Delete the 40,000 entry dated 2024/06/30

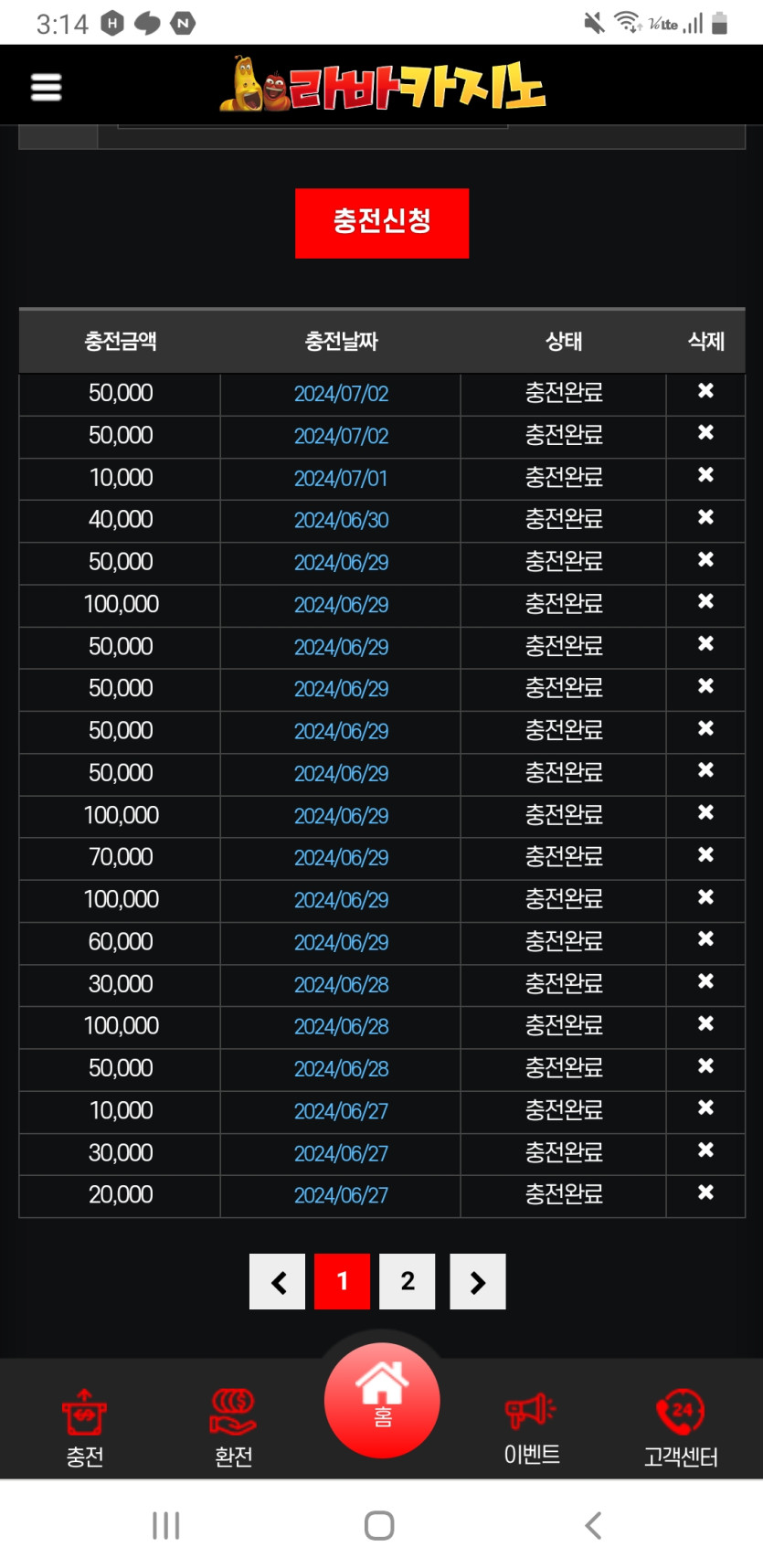705,517
